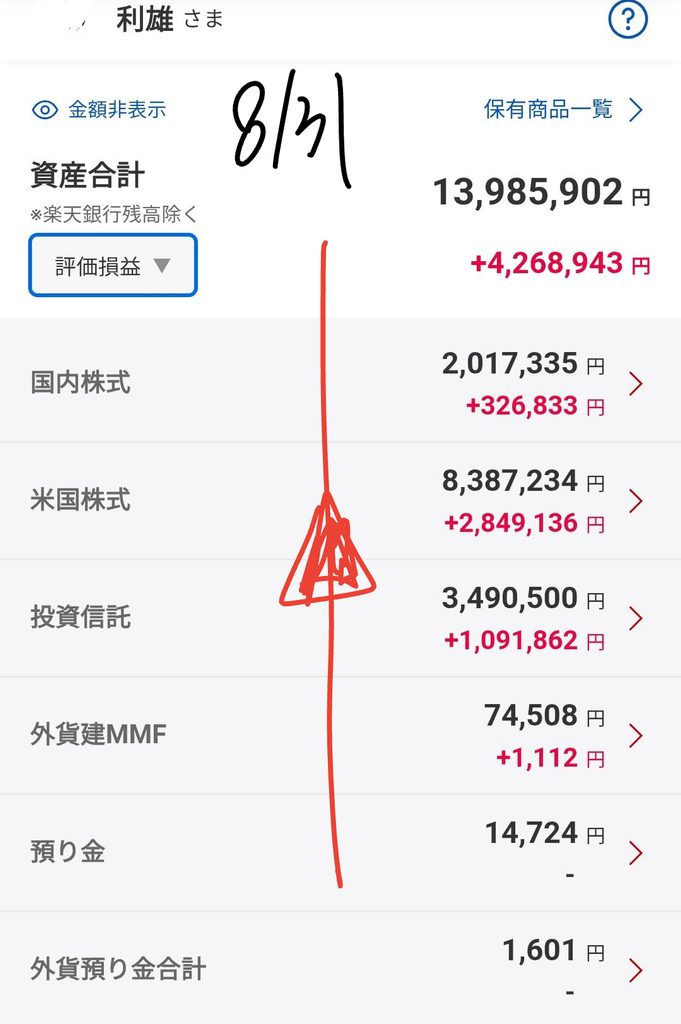The image size is (681, 1024).
Task: Open the 米国株式 row
Action: (340, 501)
